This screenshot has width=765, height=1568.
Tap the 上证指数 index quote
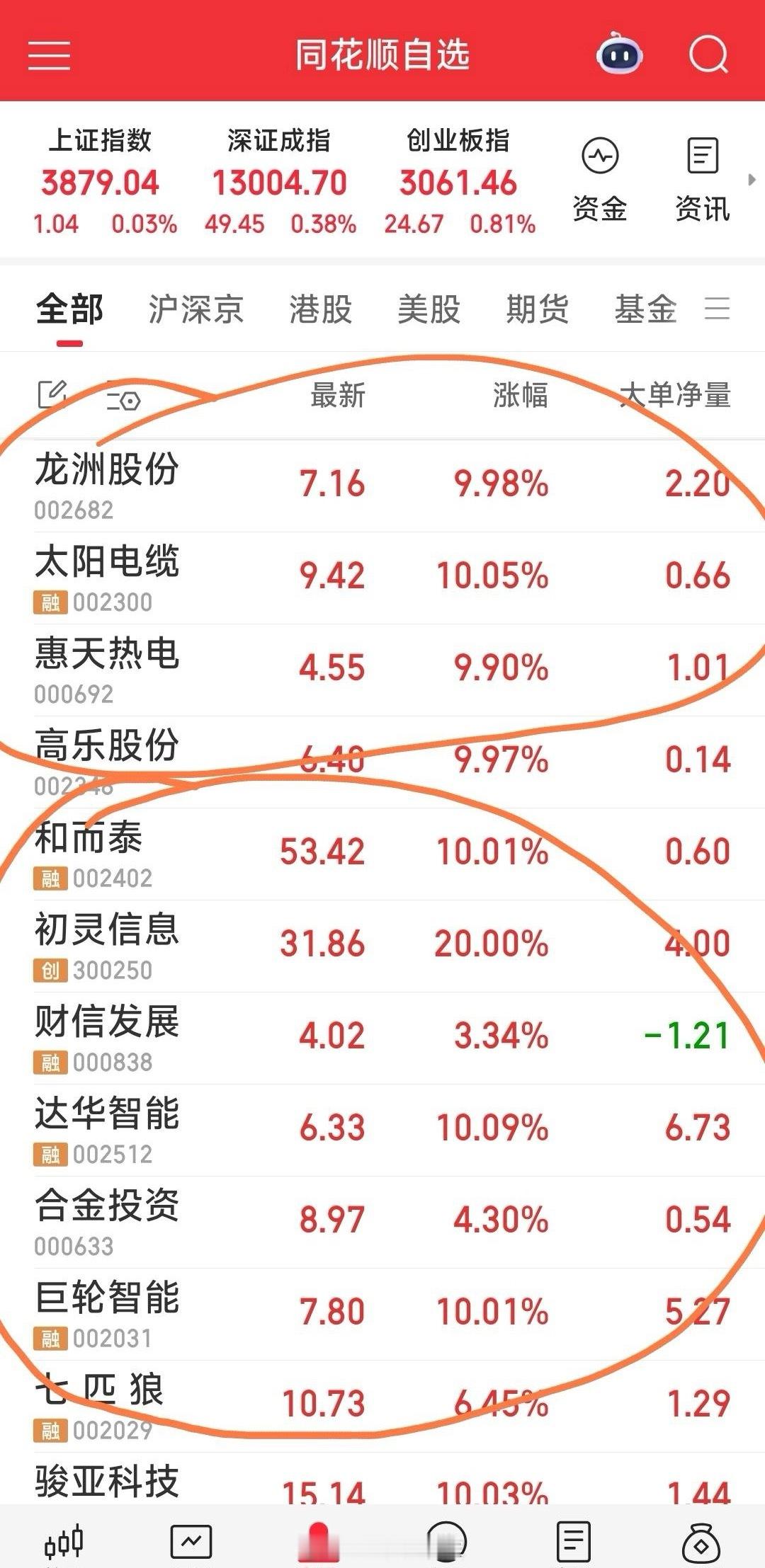tap(99, 177)
